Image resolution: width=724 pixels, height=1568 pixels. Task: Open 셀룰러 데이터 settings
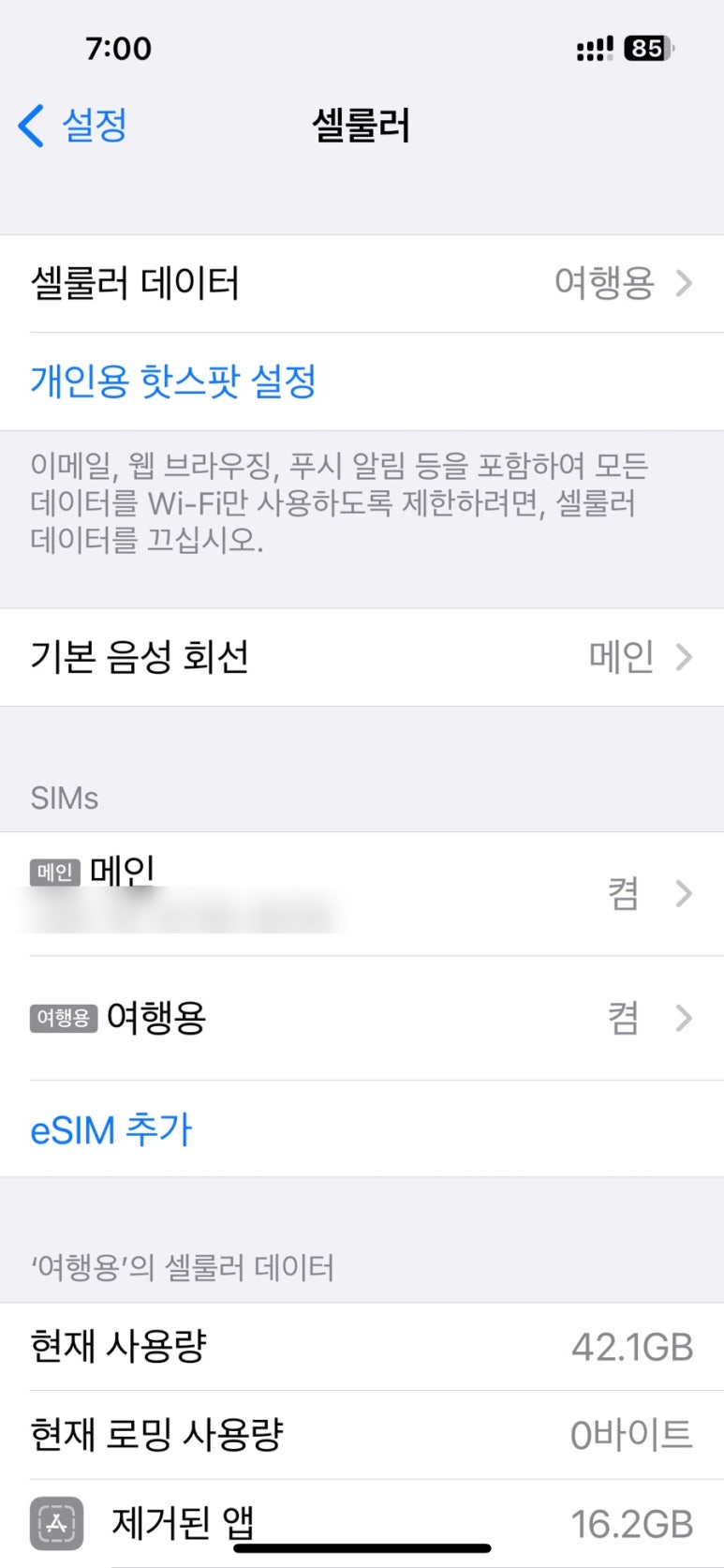[x=362, y=283]
